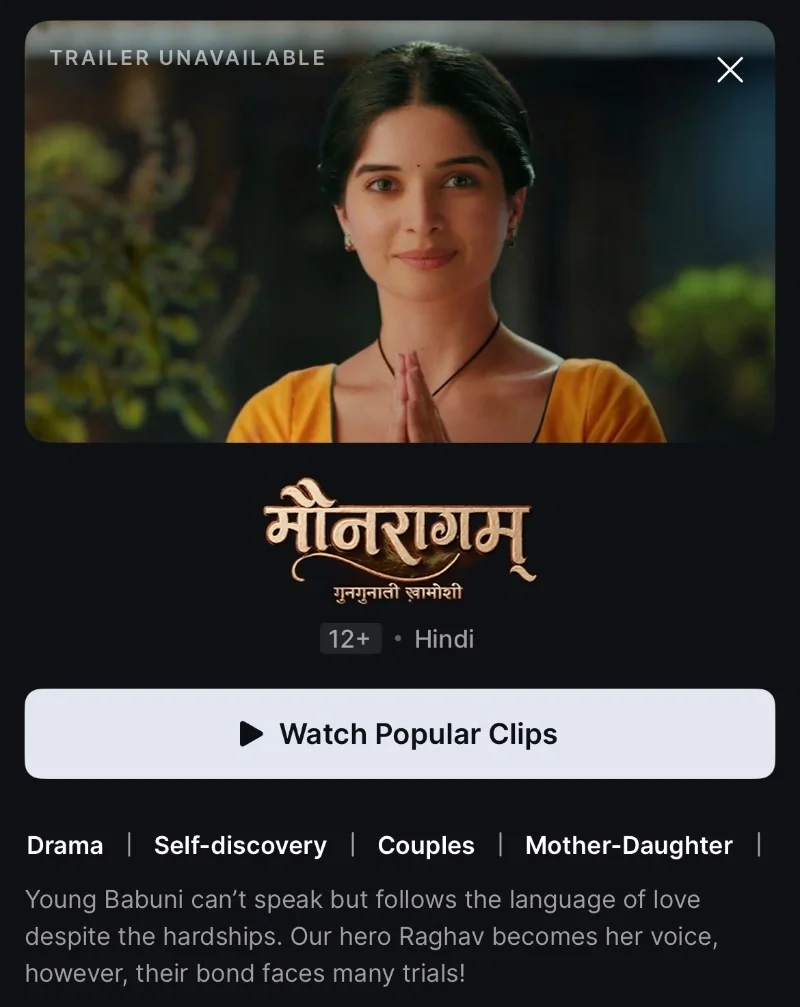Open the Self-discovery tag

(240, 845)
